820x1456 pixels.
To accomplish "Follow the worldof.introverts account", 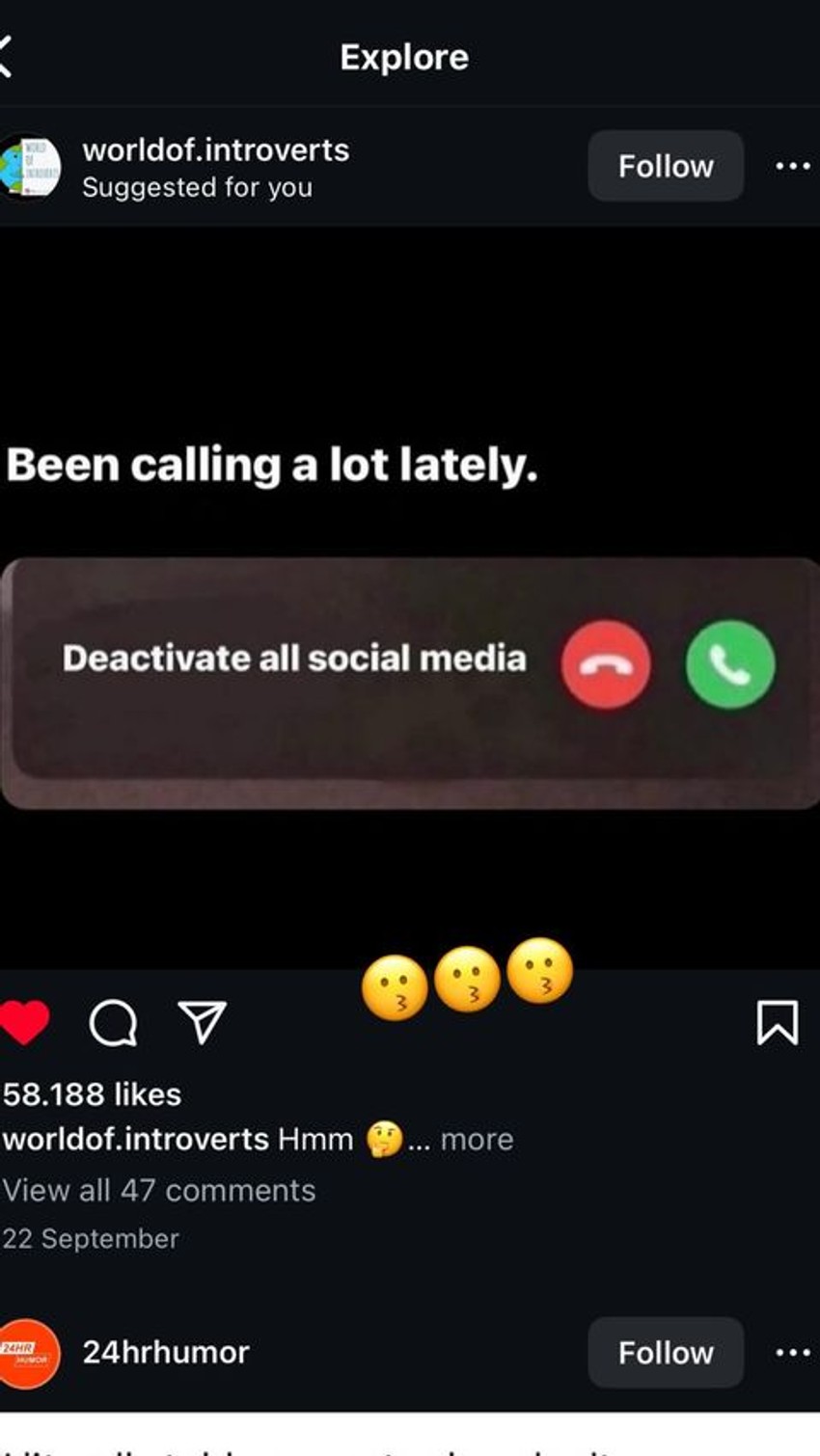I will pos(665,166).
